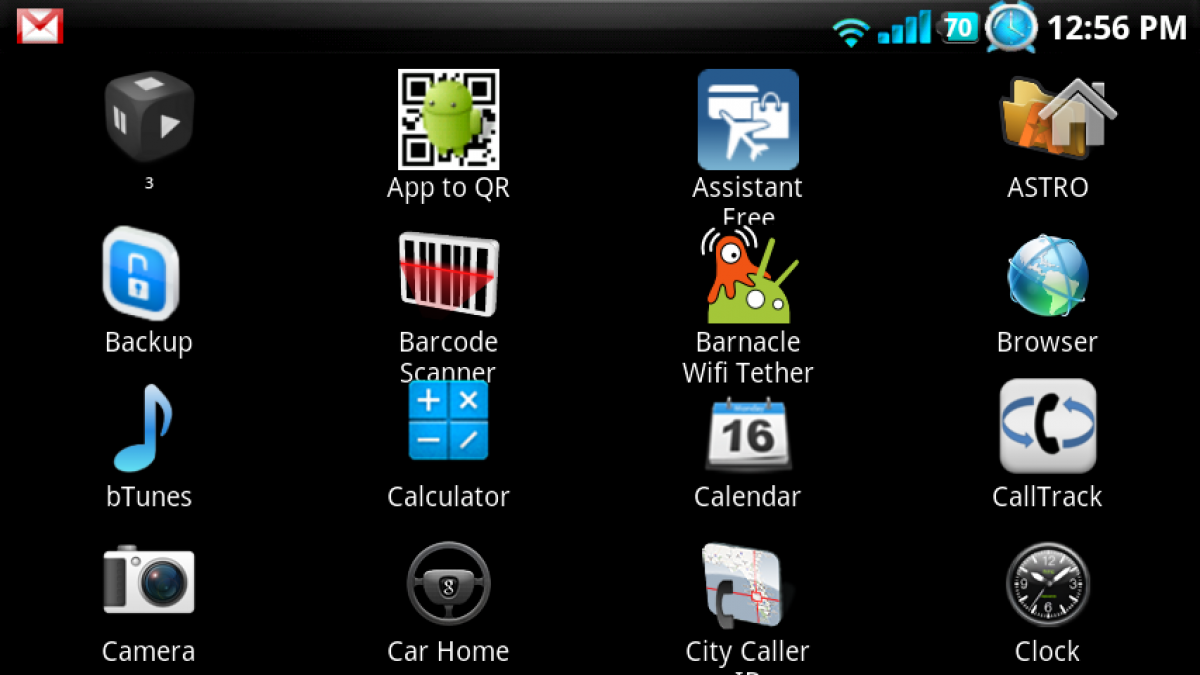Open ASTRO file manager
The image size is (1200, 675).
1047,118
